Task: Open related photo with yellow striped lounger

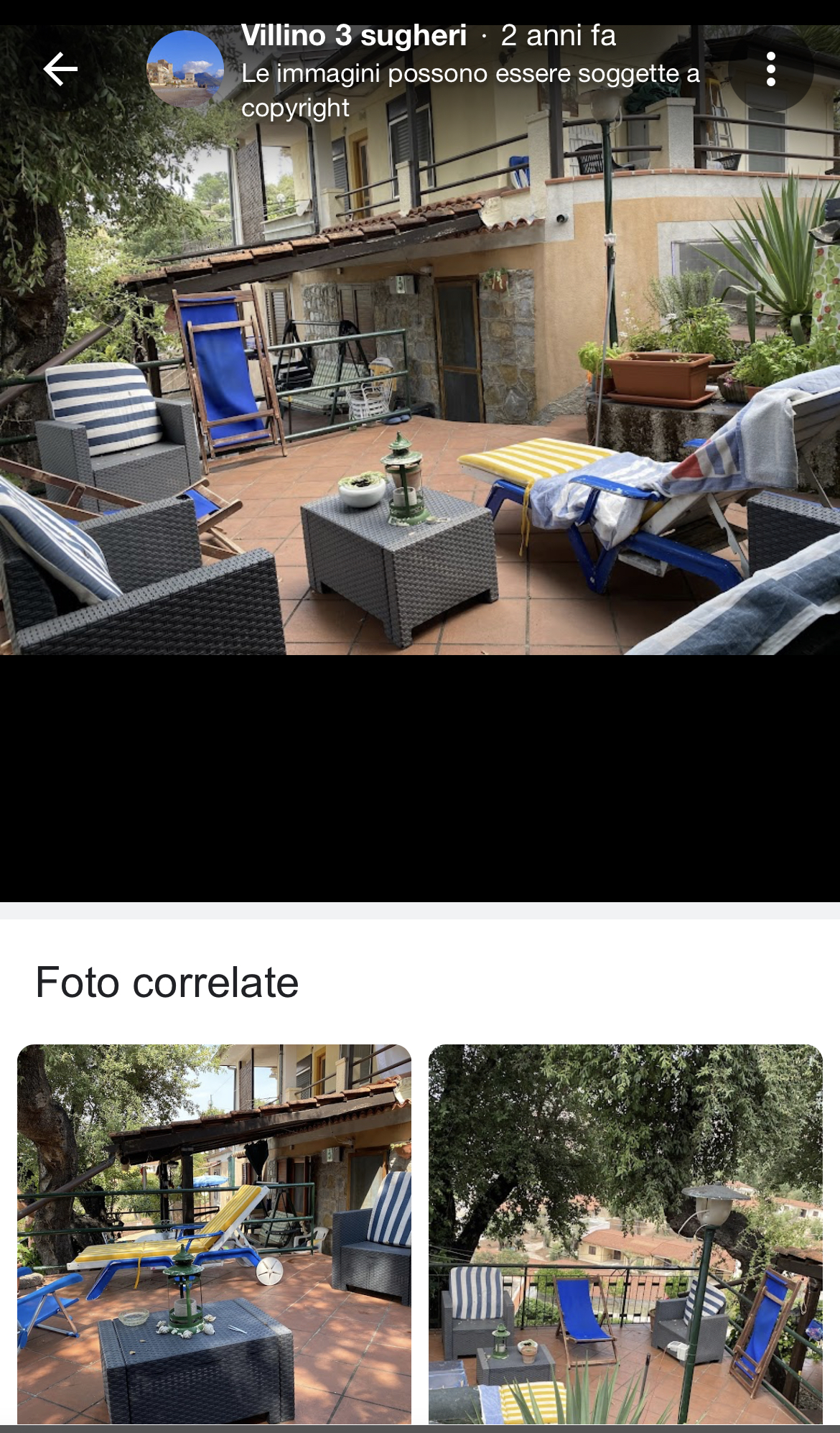Action: coord(214,1234)
